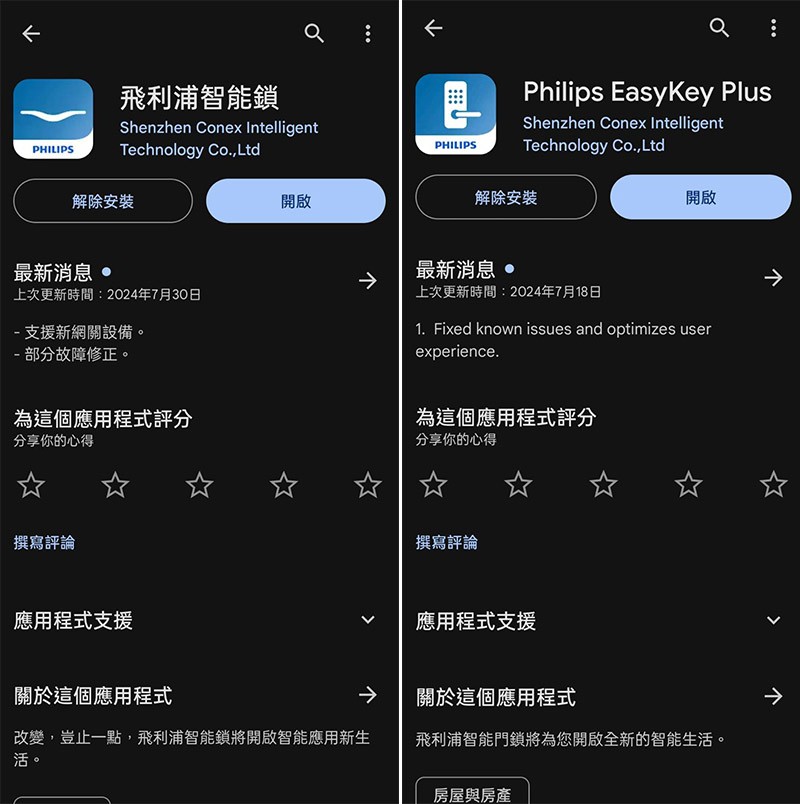Expand 應用程式支援 beneath the Philips EasyKey Plus listing
The height and width of the screenshot is (804, 800).
[773, 620]
